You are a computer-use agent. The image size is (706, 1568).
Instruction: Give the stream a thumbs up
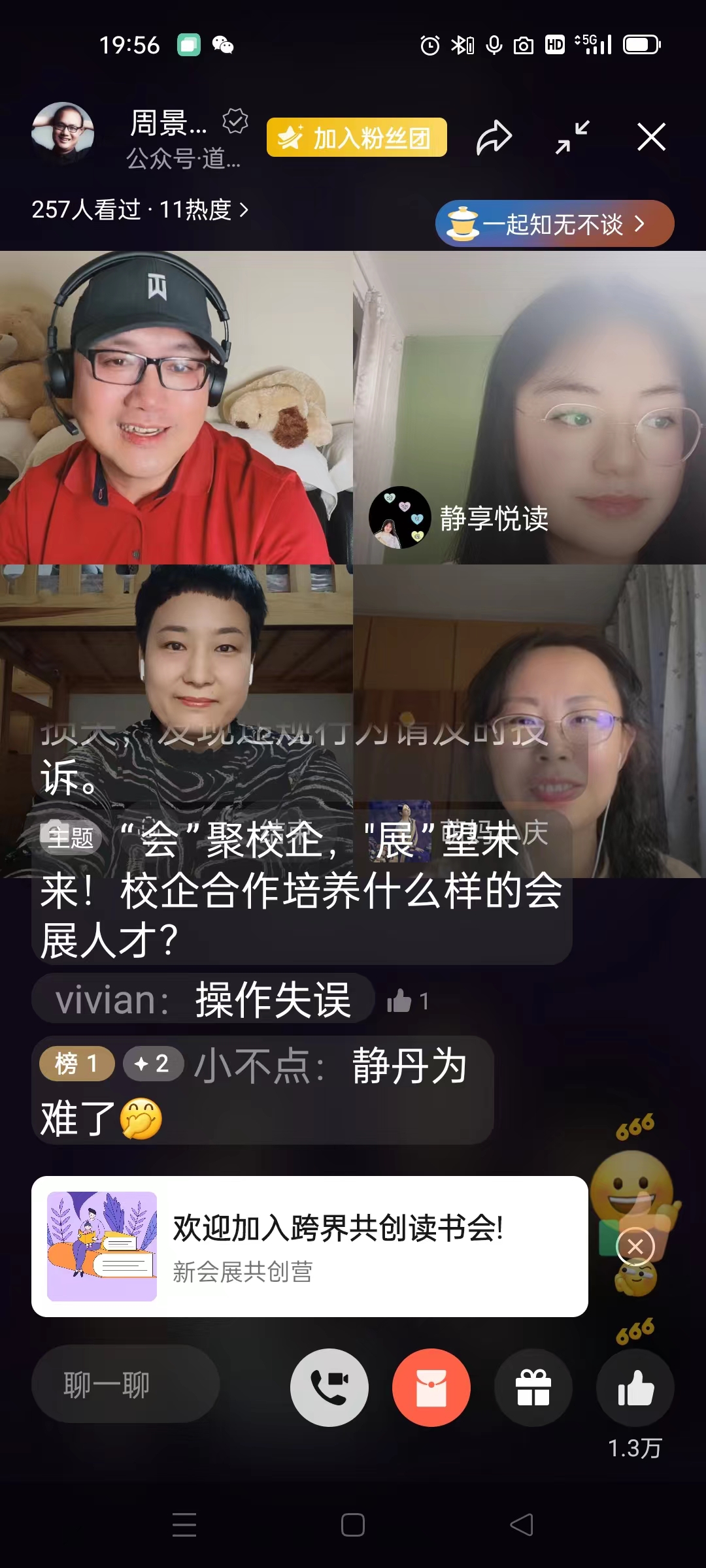click(635, 1387)
